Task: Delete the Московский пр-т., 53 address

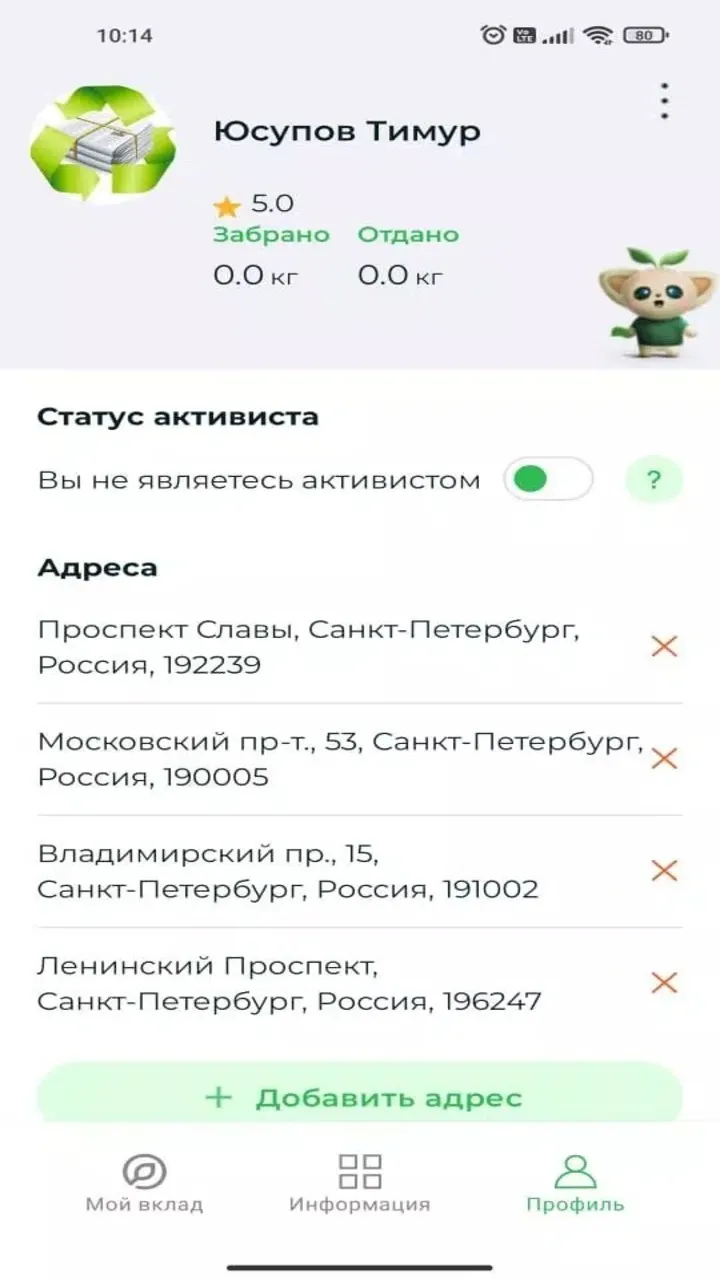Action: (664, 758)
